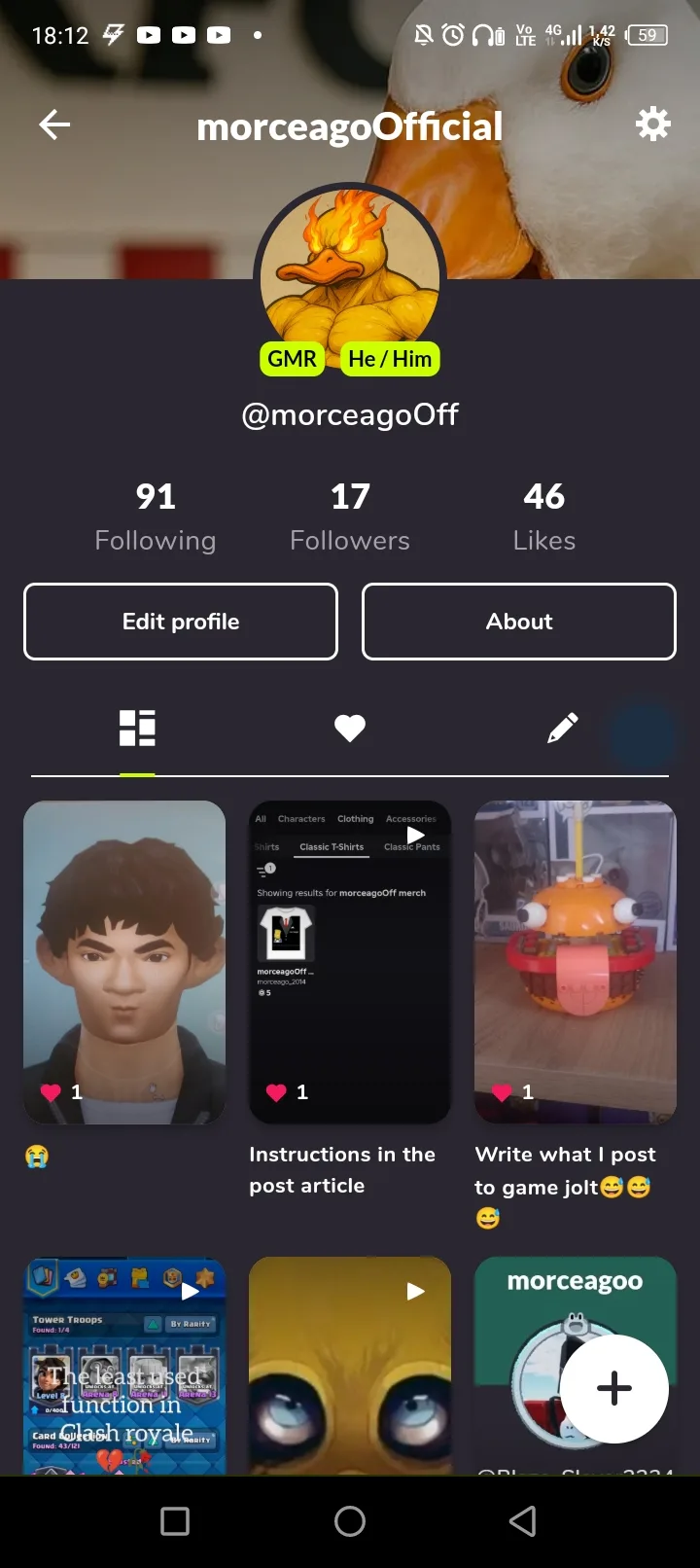
Task: Switch to the liked posts heart tab
Action: tap(350, 728)
